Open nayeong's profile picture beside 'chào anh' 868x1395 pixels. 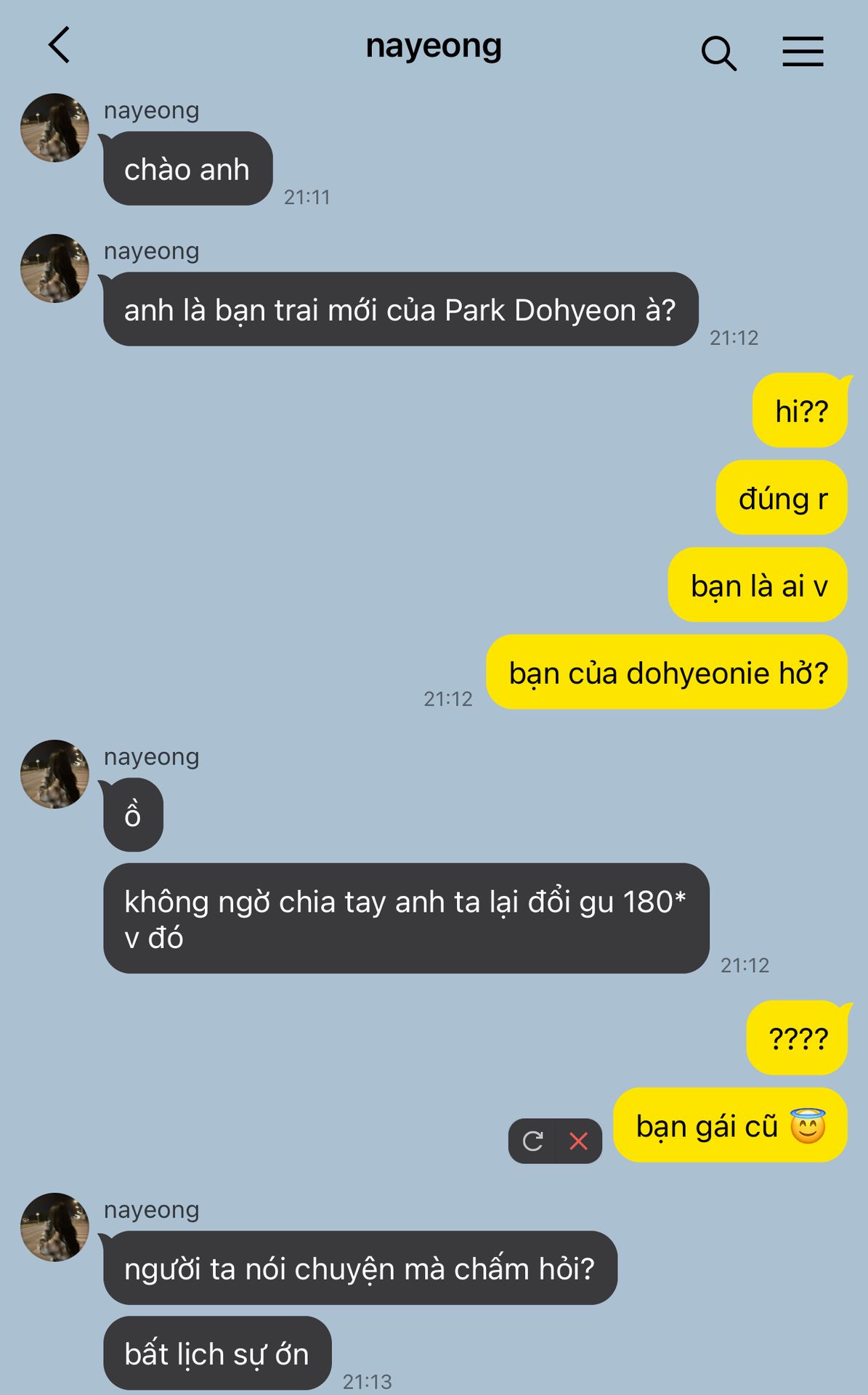click(x=54, y=128)
